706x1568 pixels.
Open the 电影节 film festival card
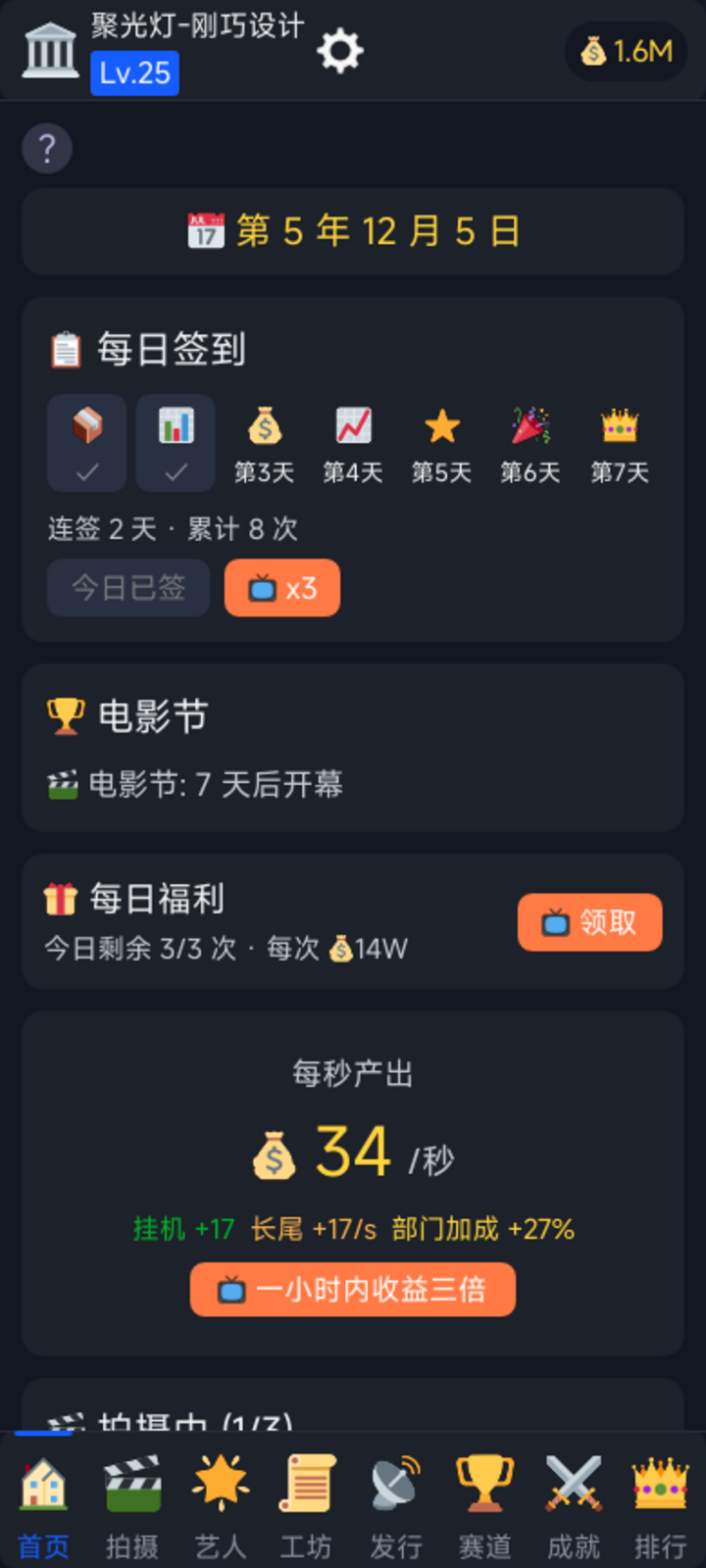353,748
